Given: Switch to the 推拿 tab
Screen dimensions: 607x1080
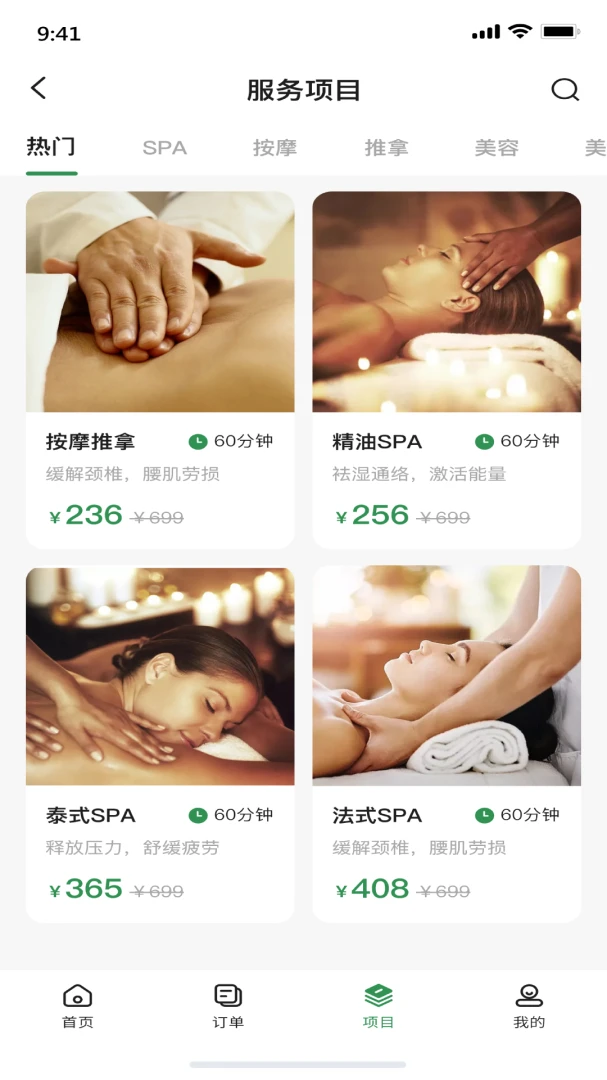Looking at the screenshot, I should [386, 147].
